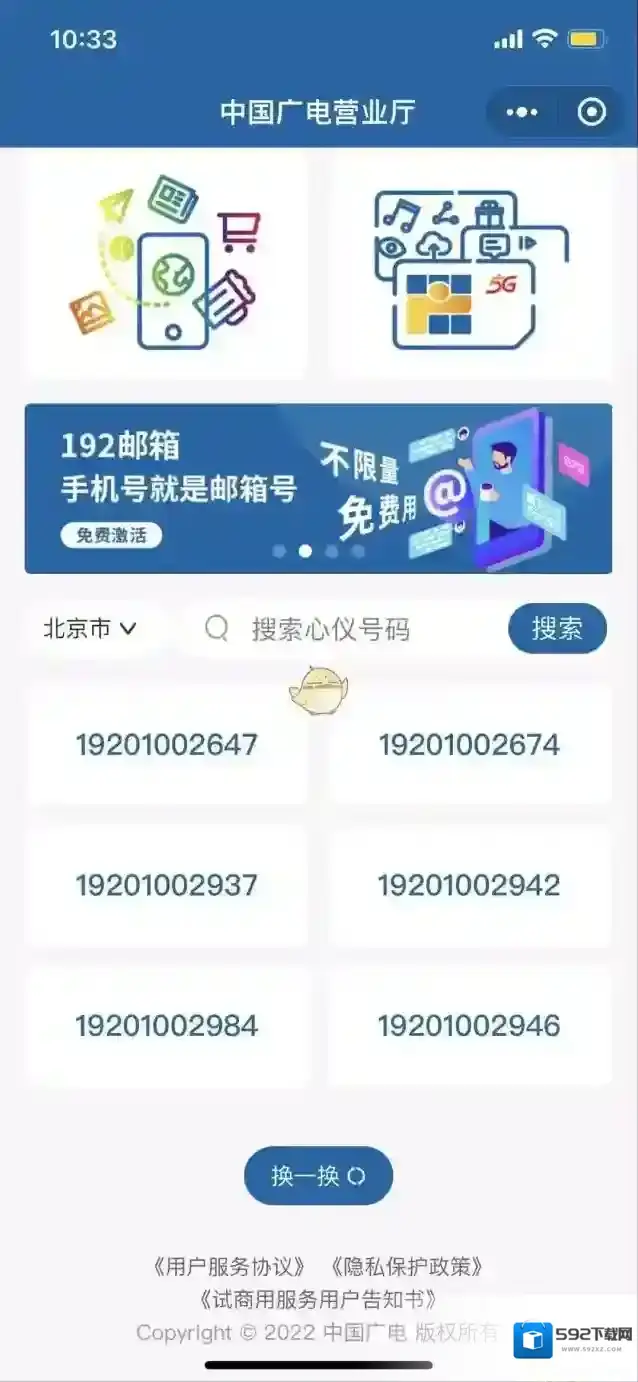Pick number 19201002937
The image size is (638, 1382).
pyautogui.click(x=167, y=886)
